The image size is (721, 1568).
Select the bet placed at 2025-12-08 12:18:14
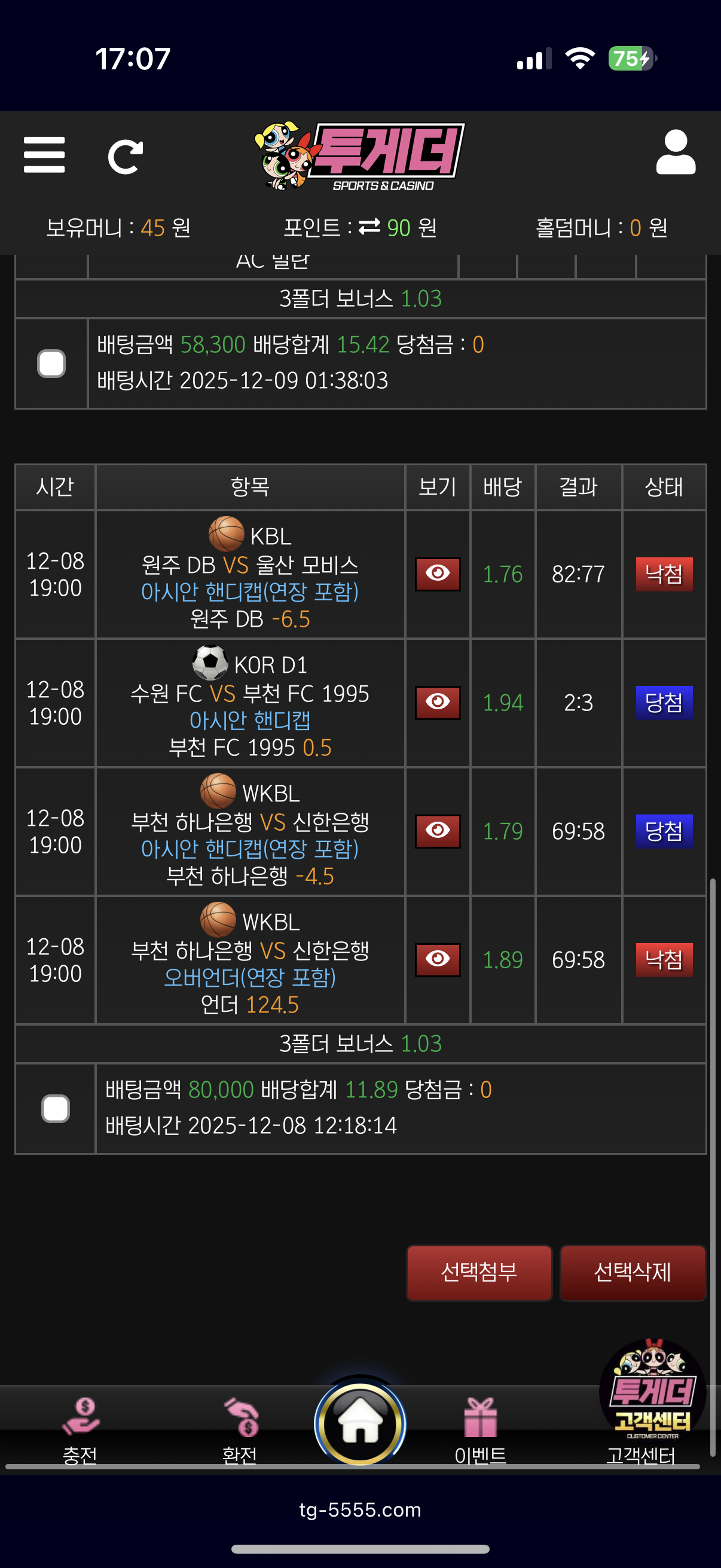[56, 1109]
